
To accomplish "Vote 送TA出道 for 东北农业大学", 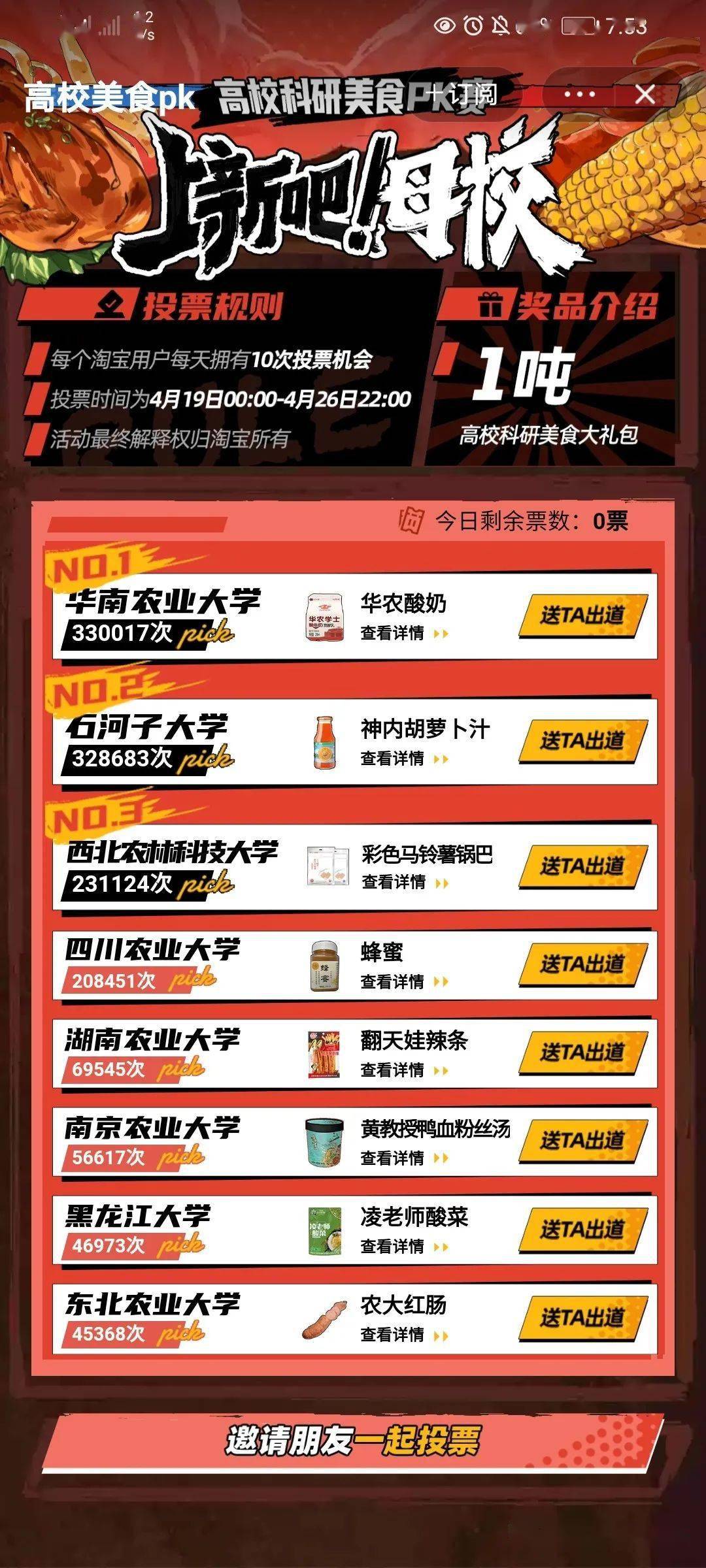I will [x=582, y=1317].
